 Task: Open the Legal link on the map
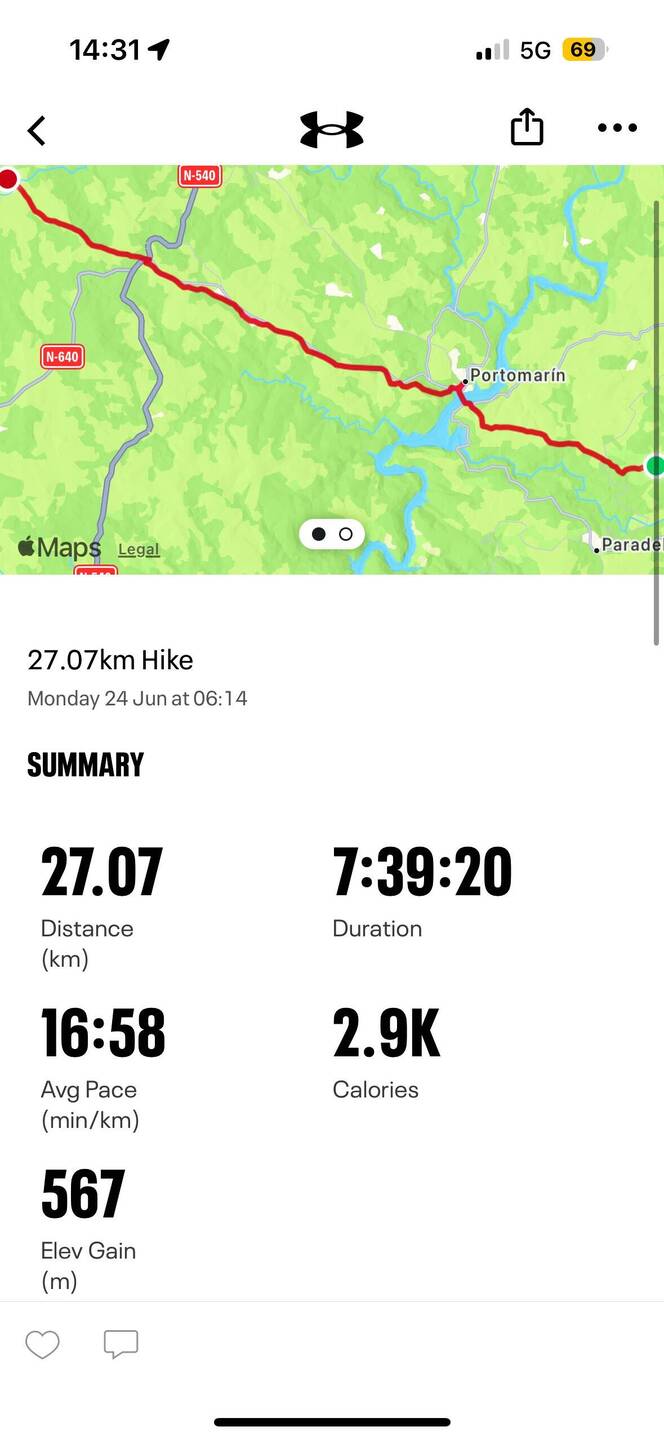click(x=139, y=549)
